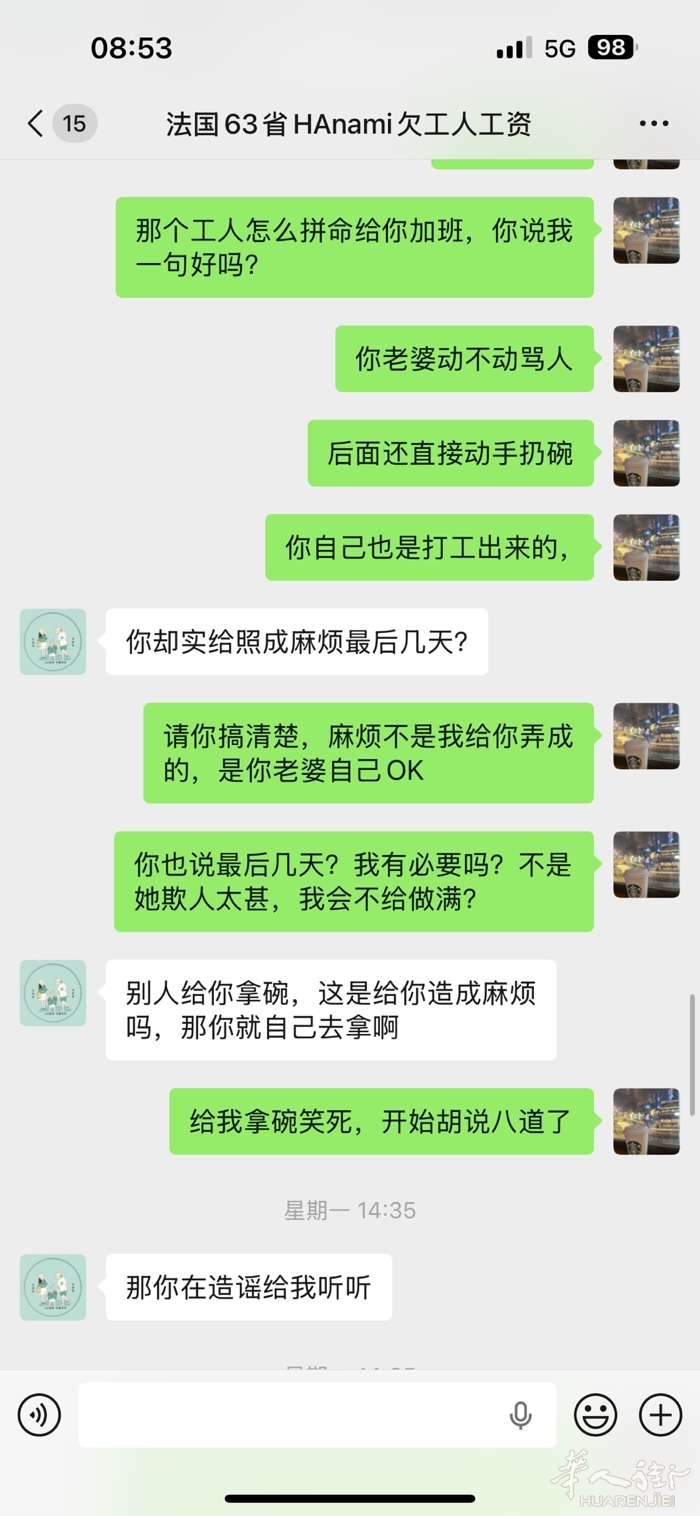Focus the message text field
700x1516 pixels.
point(290,1415)
